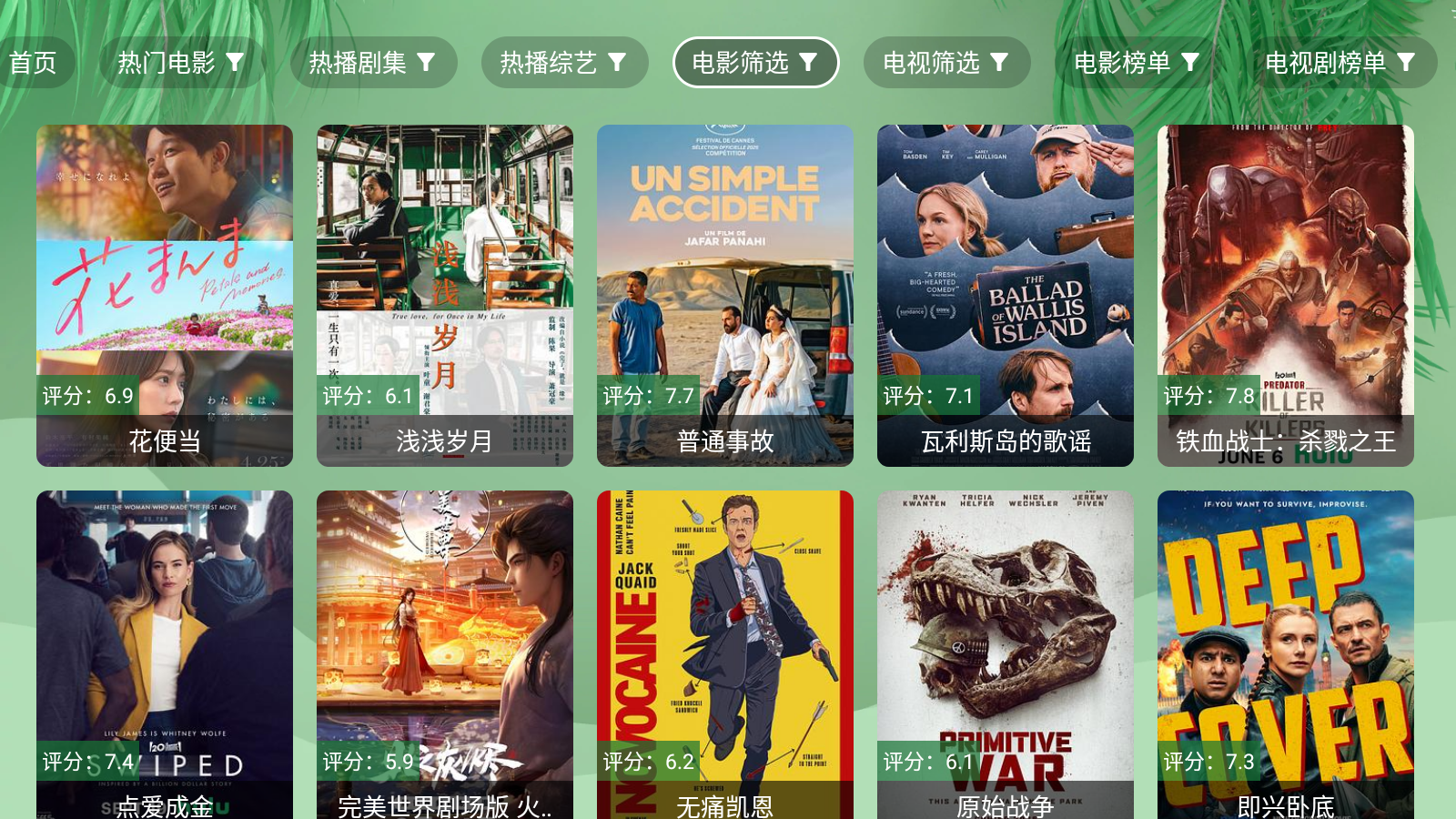
Task: Open 完美世界剧场版 火.. card
Action: click(x=445, y=655)
